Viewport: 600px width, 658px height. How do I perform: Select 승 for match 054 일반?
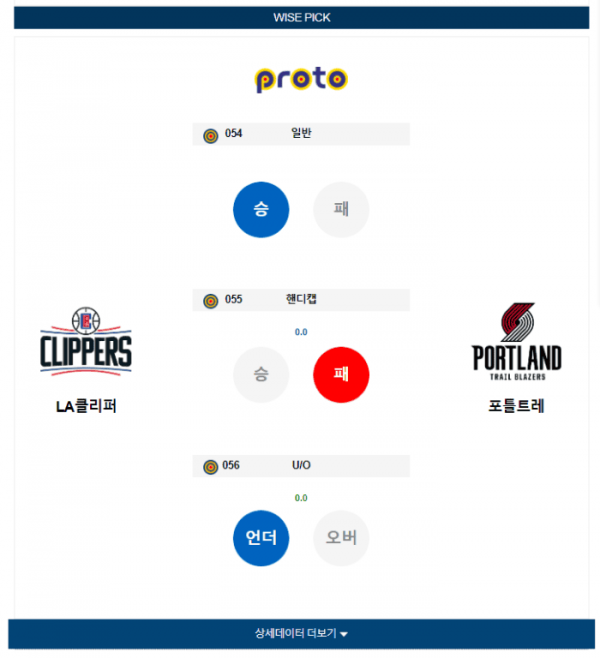click(x=261, y=209)
